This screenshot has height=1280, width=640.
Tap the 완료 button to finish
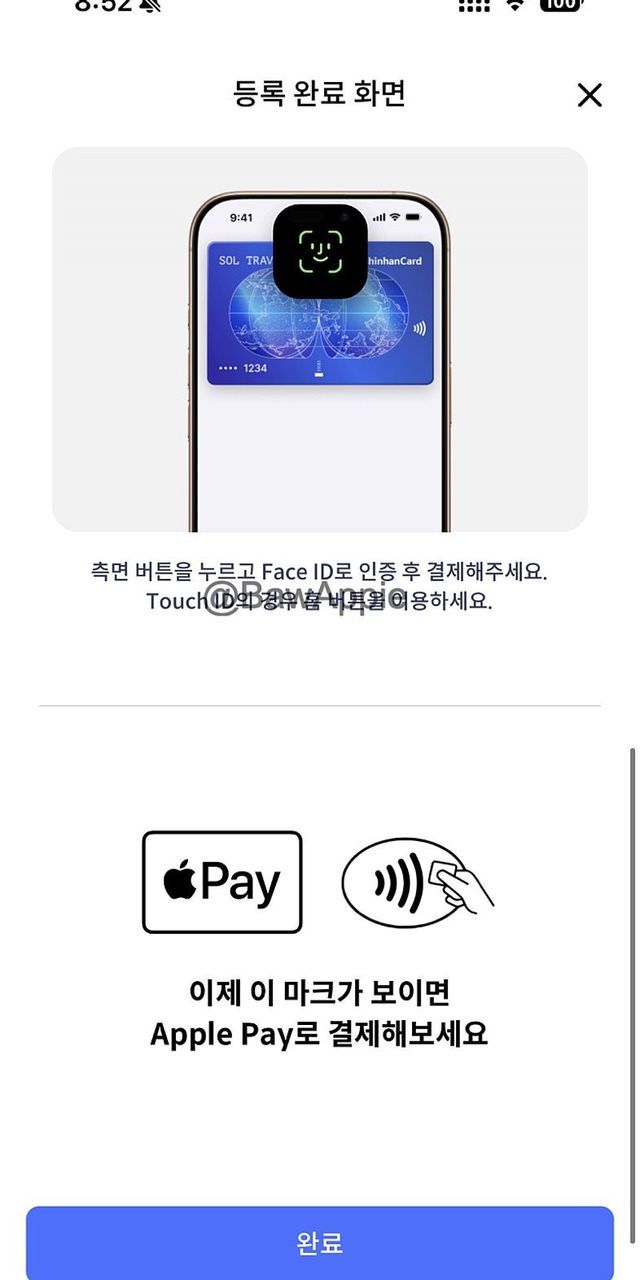320,1242
